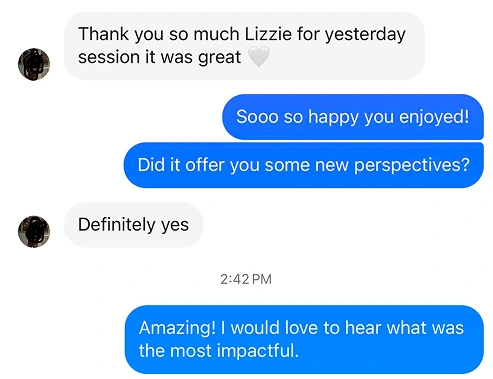The image size is (493, 379).
Task: Open sender's avatar beside "Definitely yes" message
Action: 34,232
